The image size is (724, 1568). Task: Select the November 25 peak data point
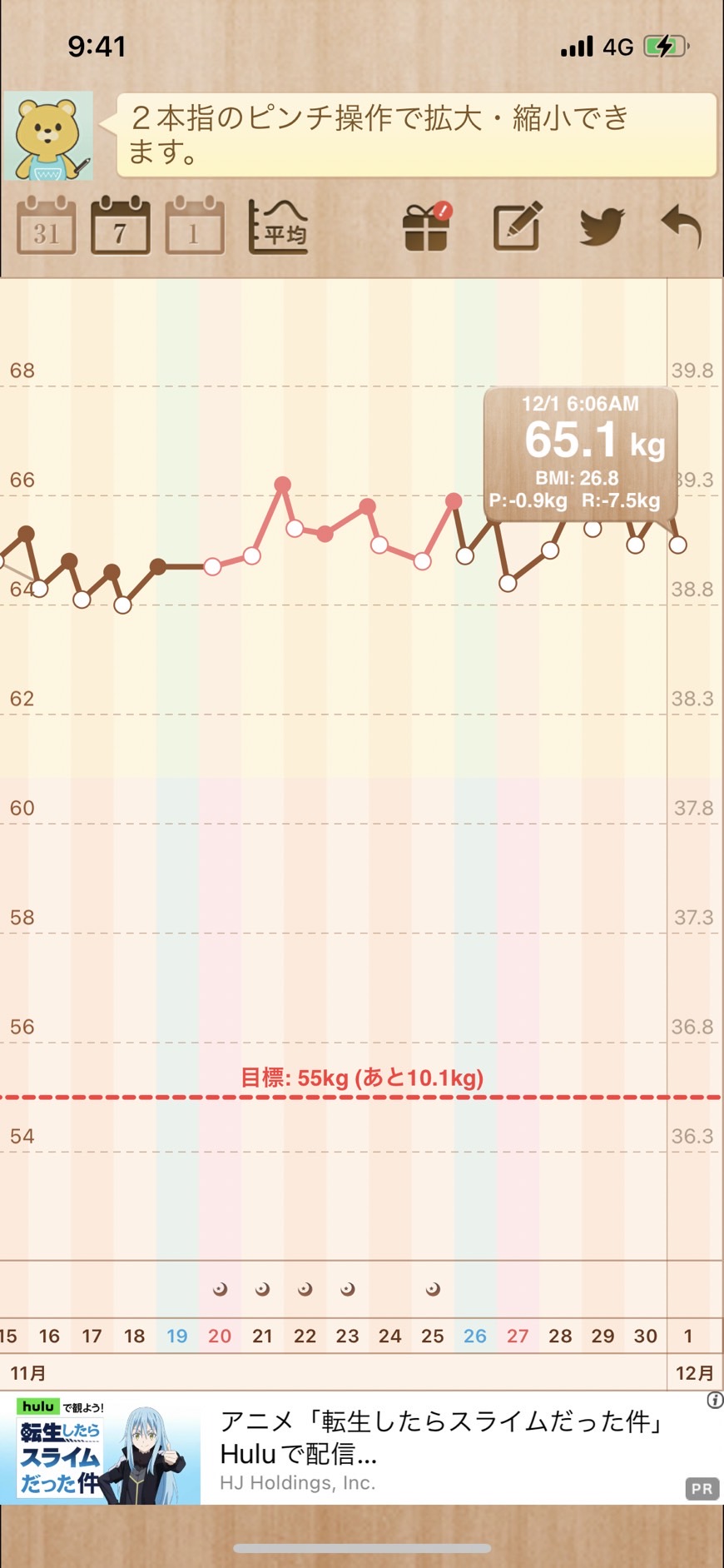pos(454,500)
